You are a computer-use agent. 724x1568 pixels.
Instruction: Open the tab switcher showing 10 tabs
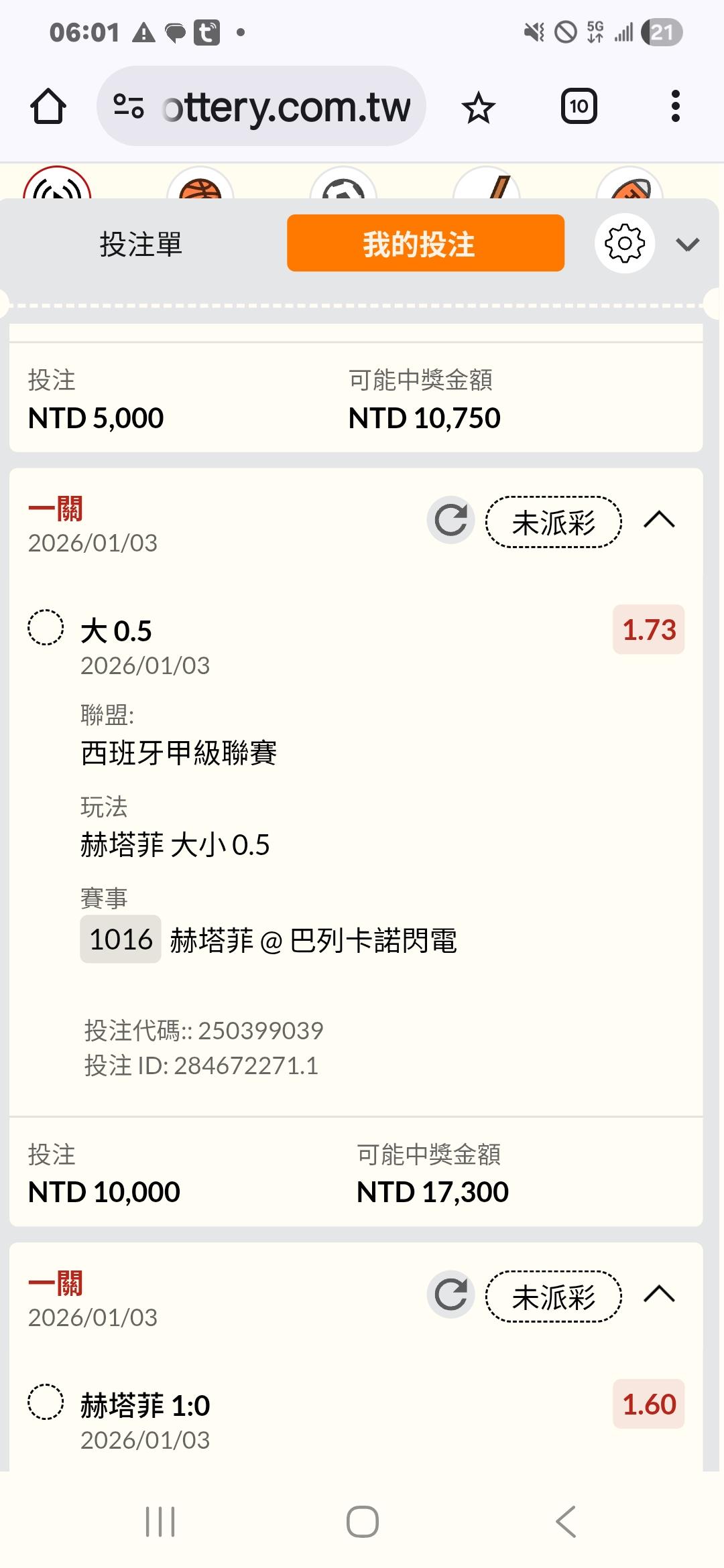(x=579, y=107)
